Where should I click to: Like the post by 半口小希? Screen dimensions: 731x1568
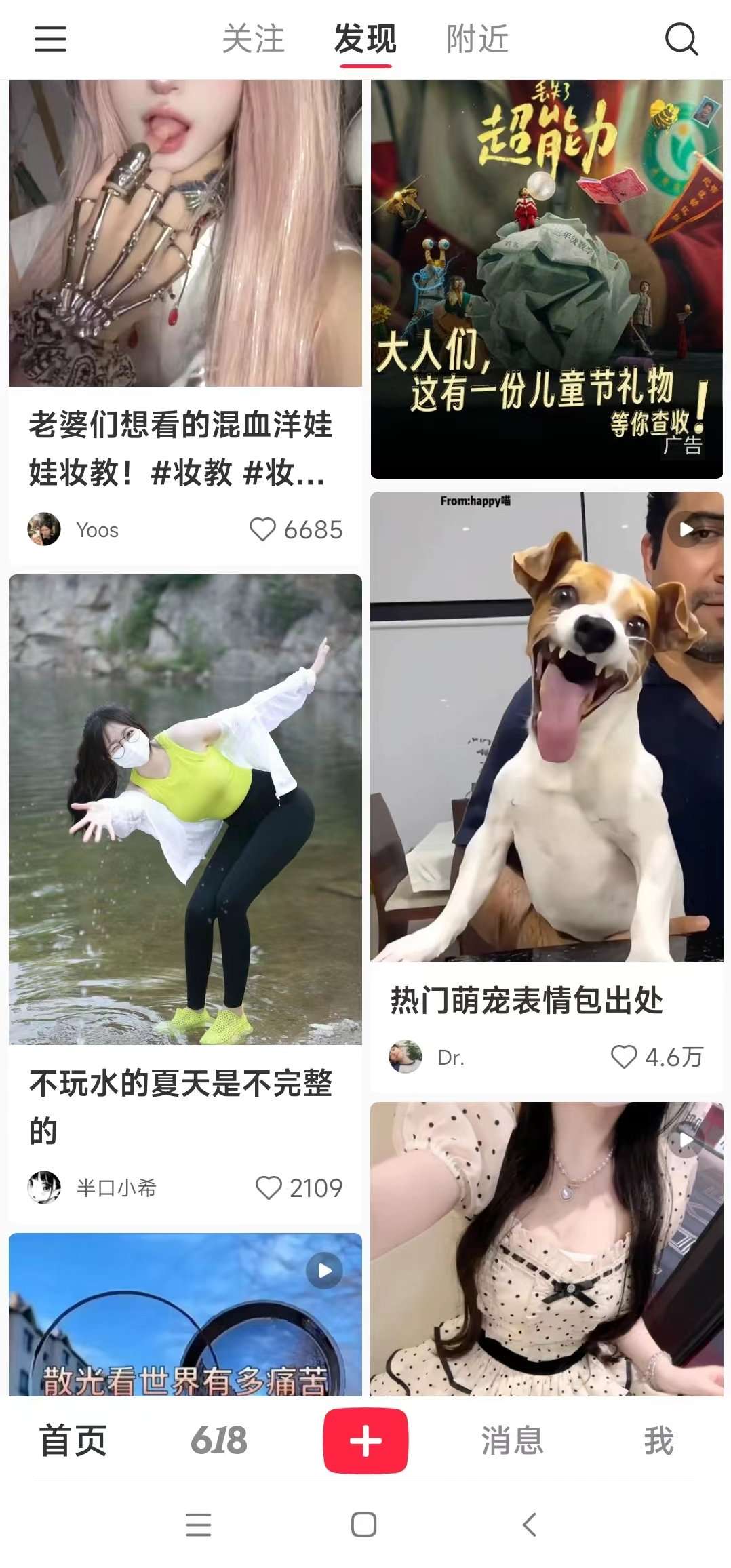(x=268, y=1188)
